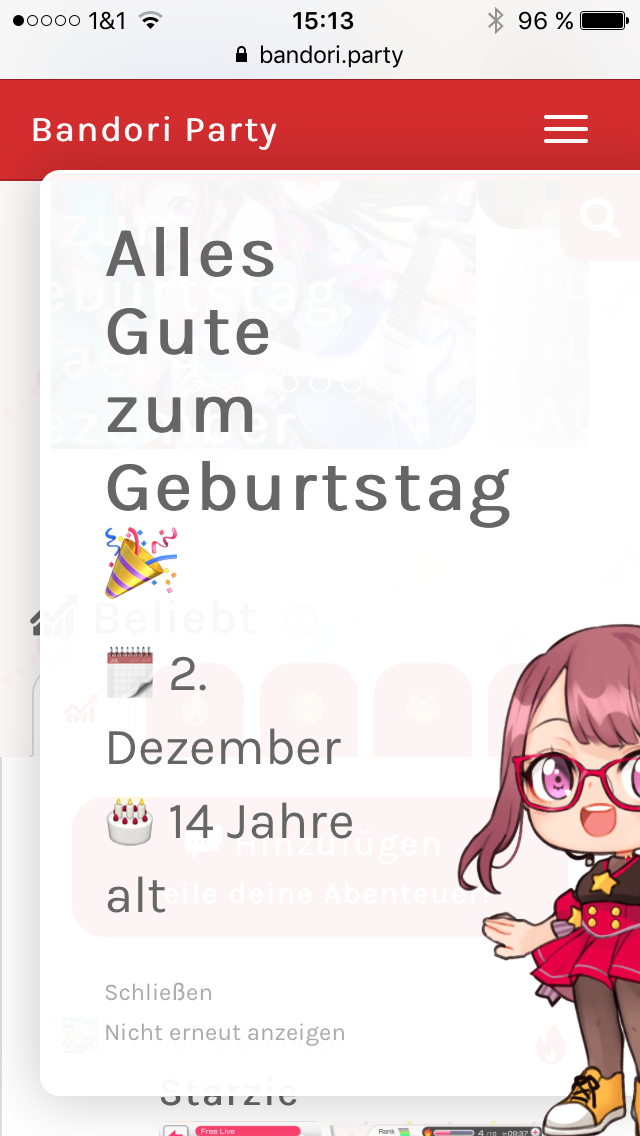The image size is (640, 1136).
Task: Open the browser address bar bandori.party
Action: click(x=320, y=55)
